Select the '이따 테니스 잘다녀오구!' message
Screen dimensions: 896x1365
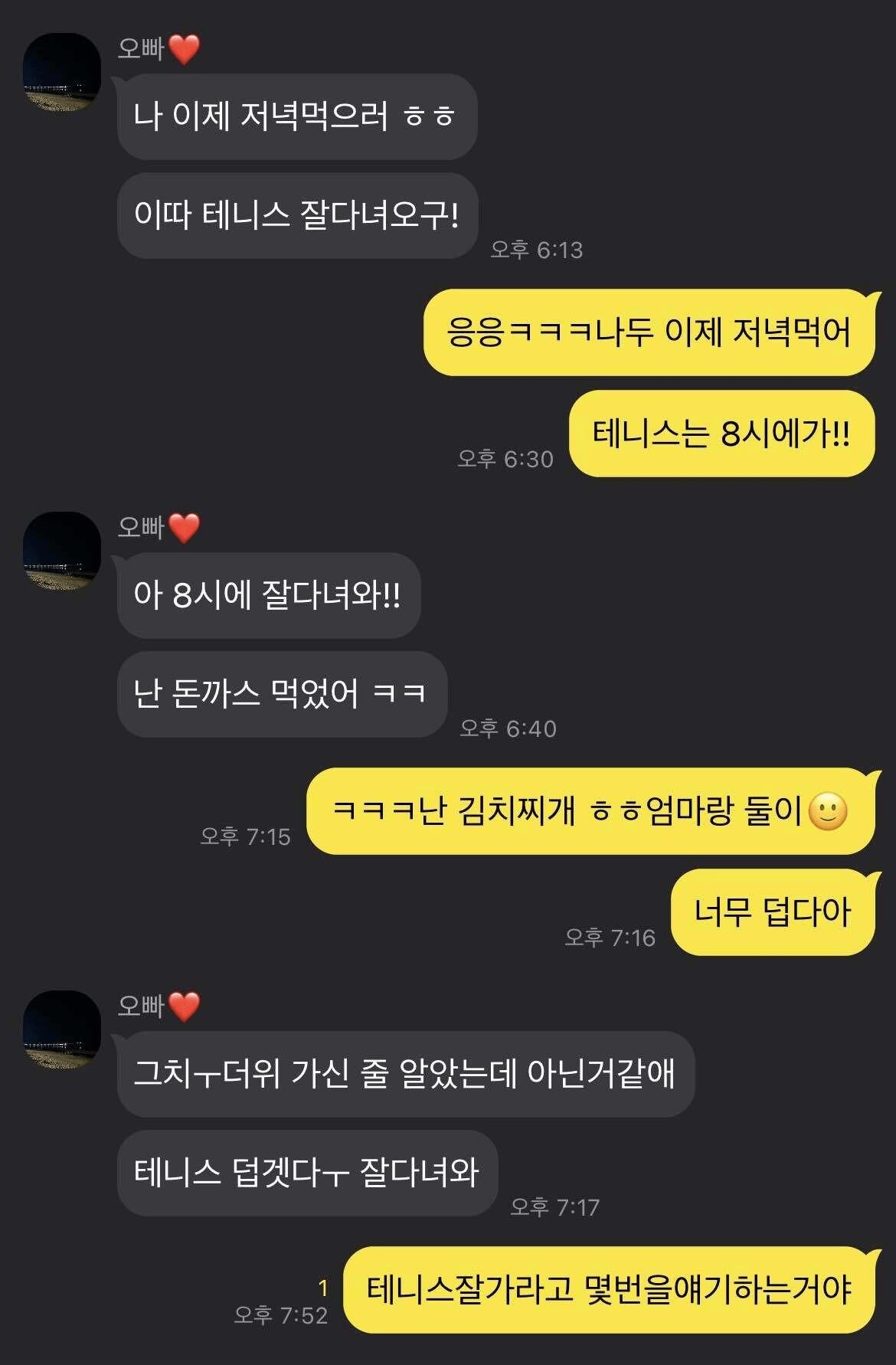[x=297, y=214]
